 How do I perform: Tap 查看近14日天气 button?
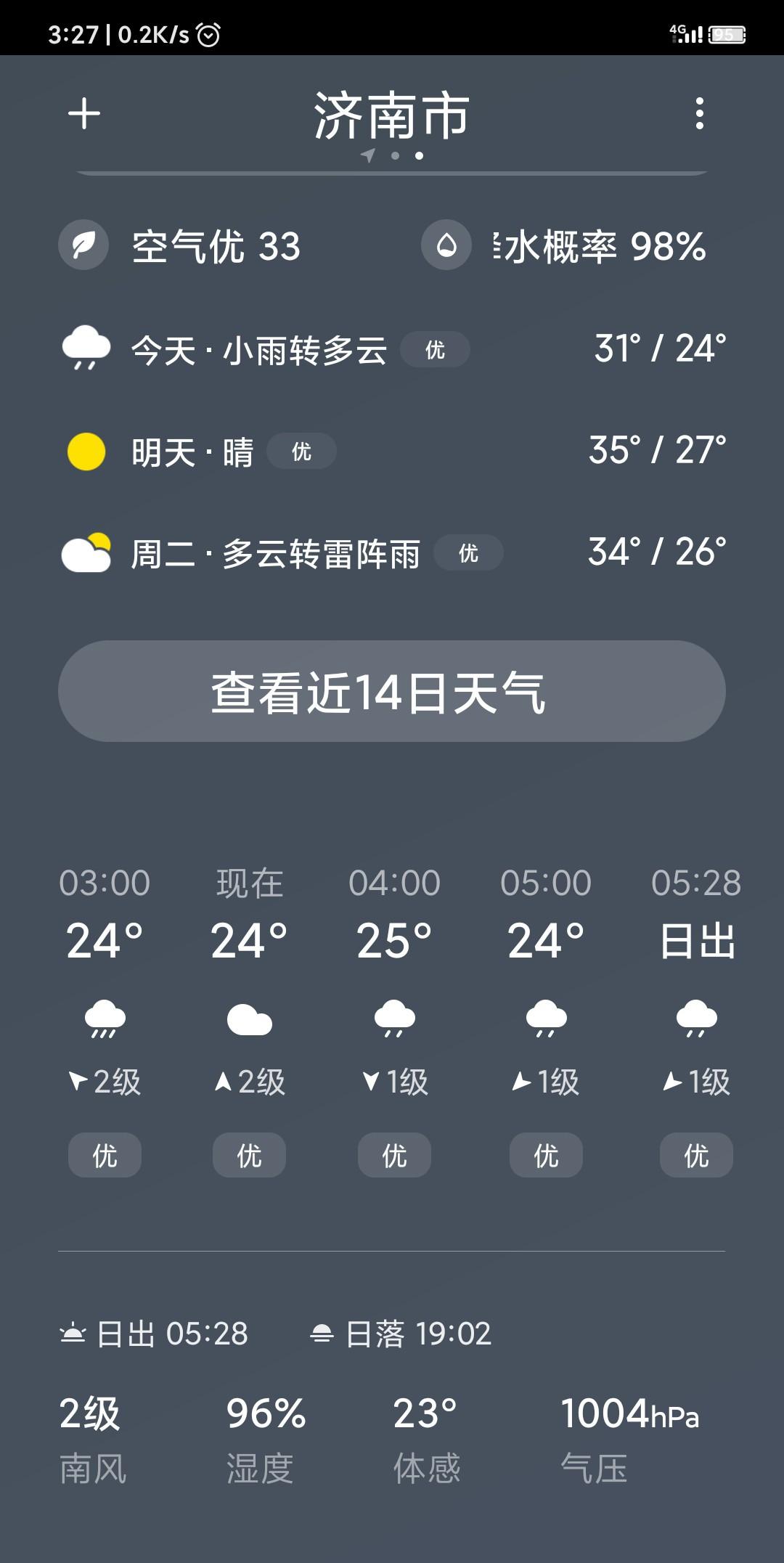click(x=392, y=691)
